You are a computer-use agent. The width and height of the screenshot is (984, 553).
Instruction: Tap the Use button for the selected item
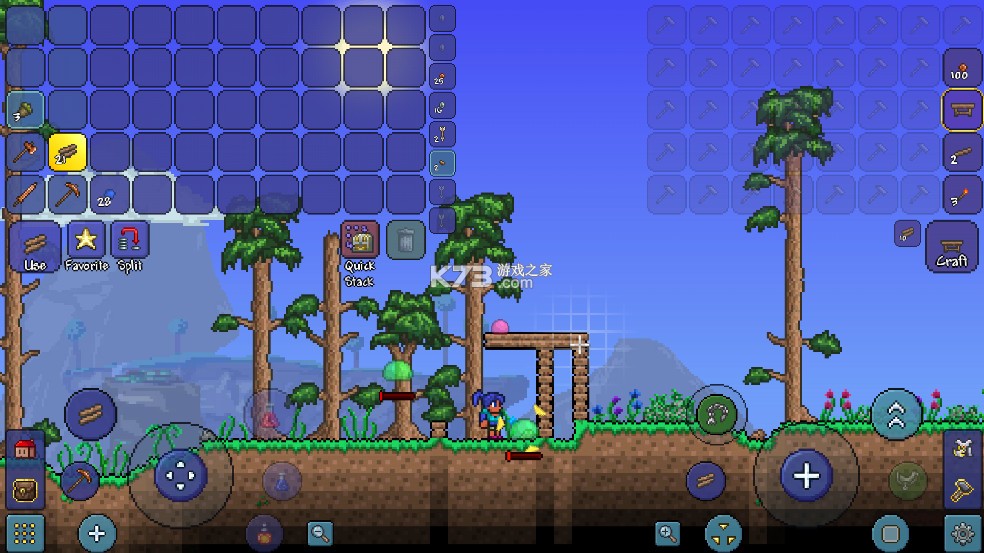point(34,246)
